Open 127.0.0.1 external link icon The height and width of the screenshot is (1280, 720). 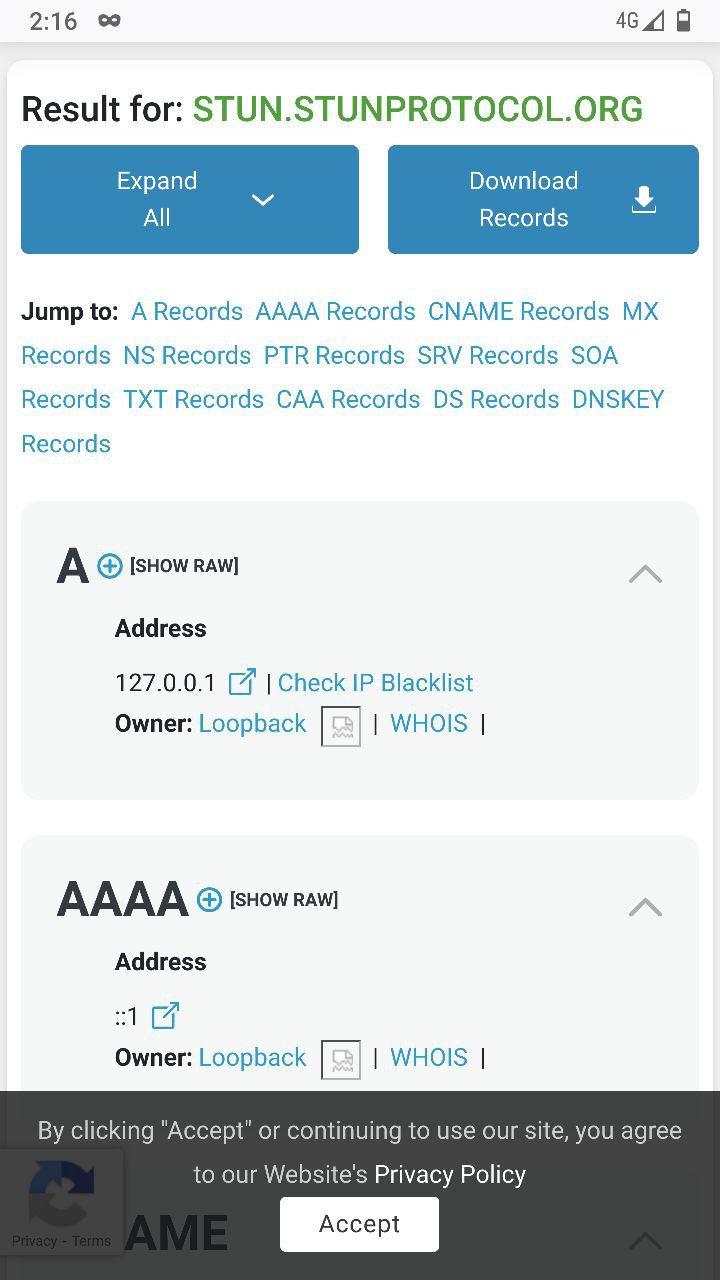click(242, 683)
